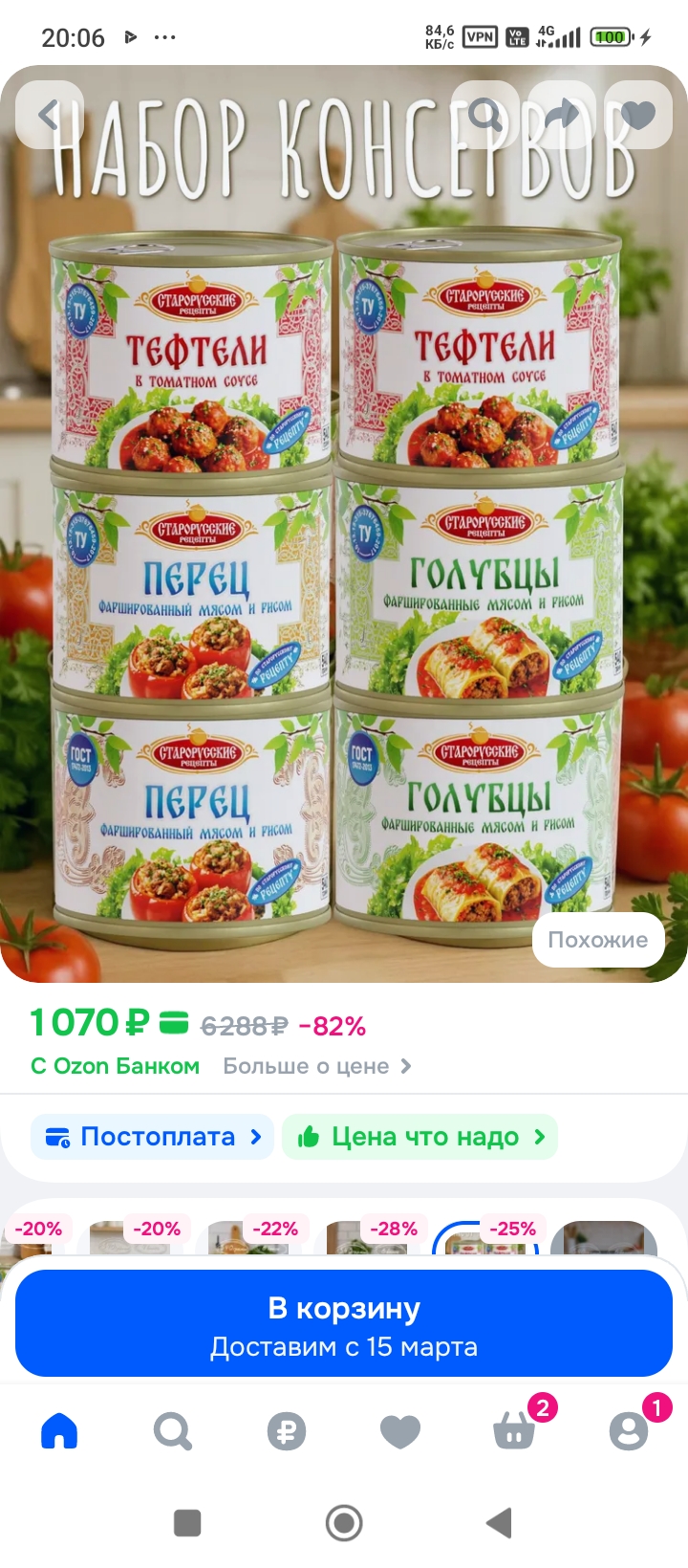The height and width of the screenshot is (1568, 688).
Task: Return to the system home screen
Action: coord(344,1523)
